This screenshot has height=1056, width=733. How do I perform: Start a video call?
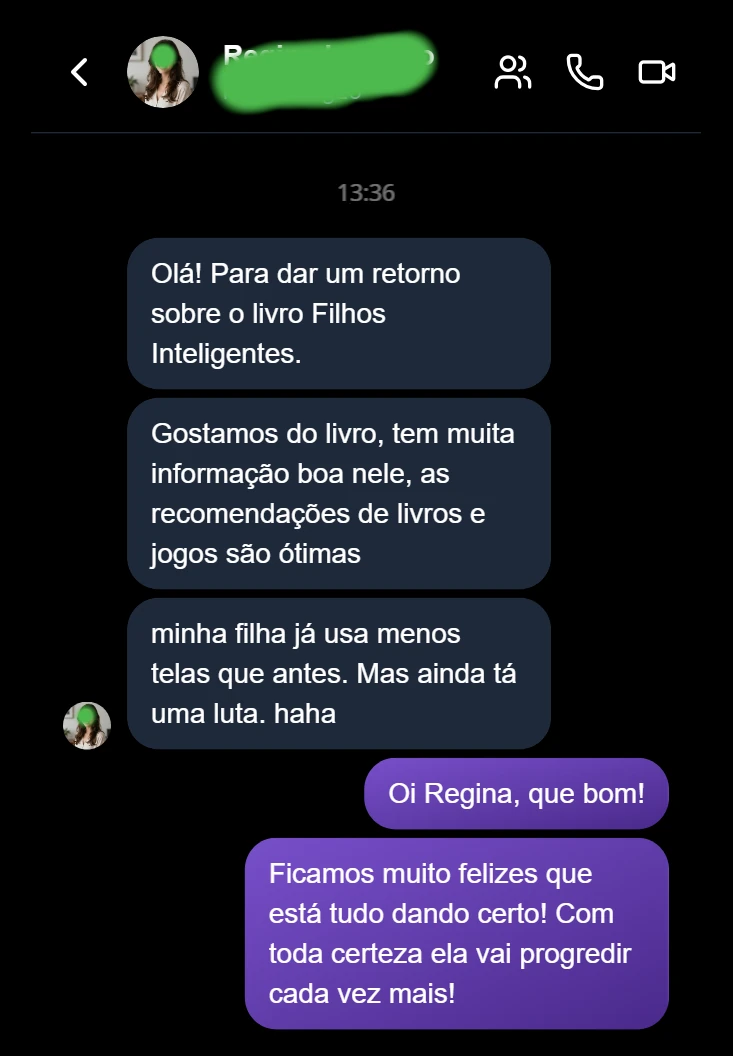[657, 72]
